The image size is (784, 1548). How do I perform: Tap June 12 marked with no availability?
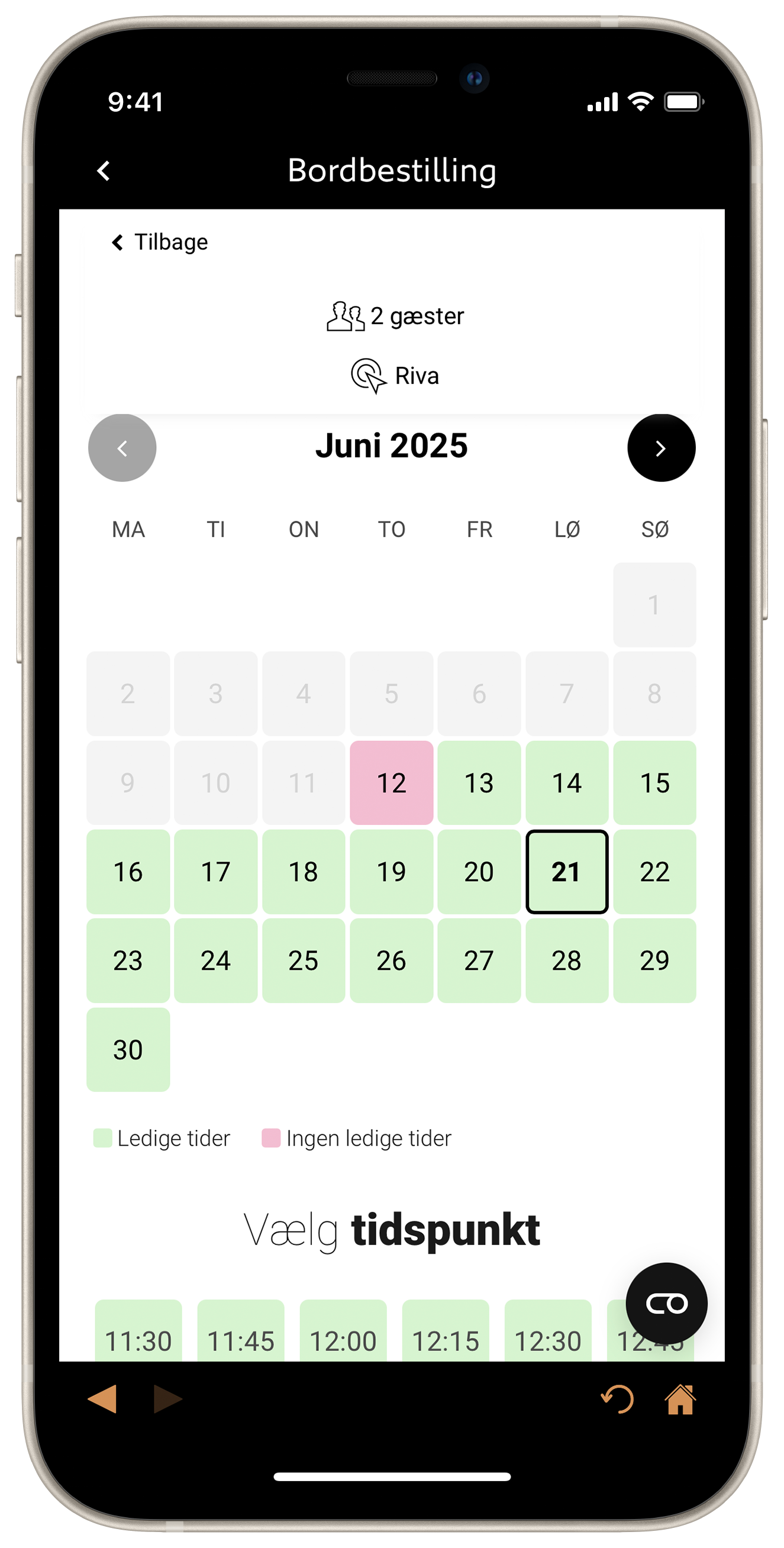pyautogui.click(x=391, y=782)
